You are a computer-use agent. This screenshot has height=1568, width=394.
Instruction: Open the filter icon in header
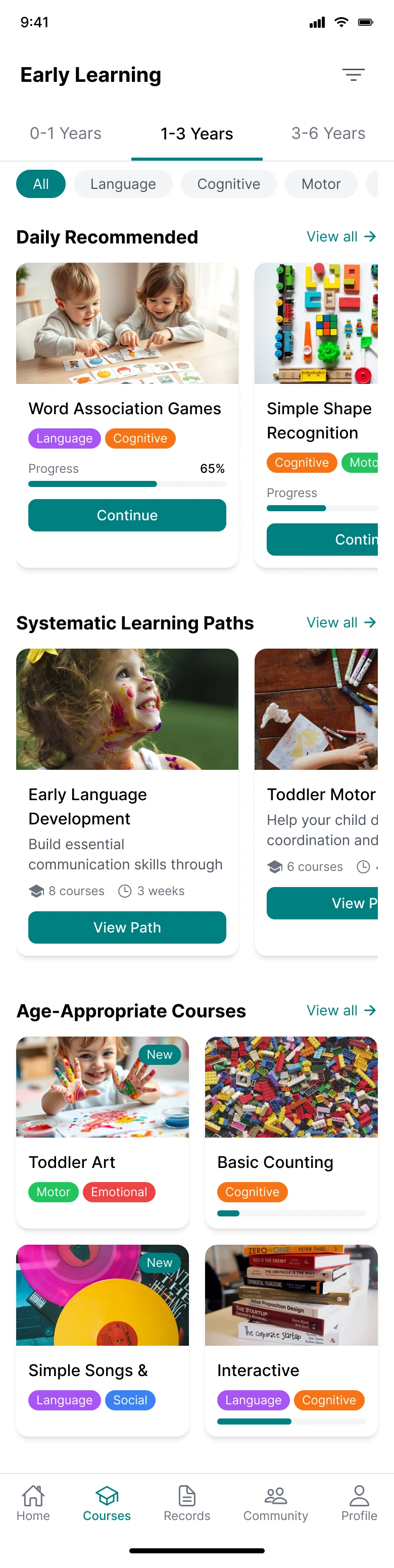(x=353, y=75)
